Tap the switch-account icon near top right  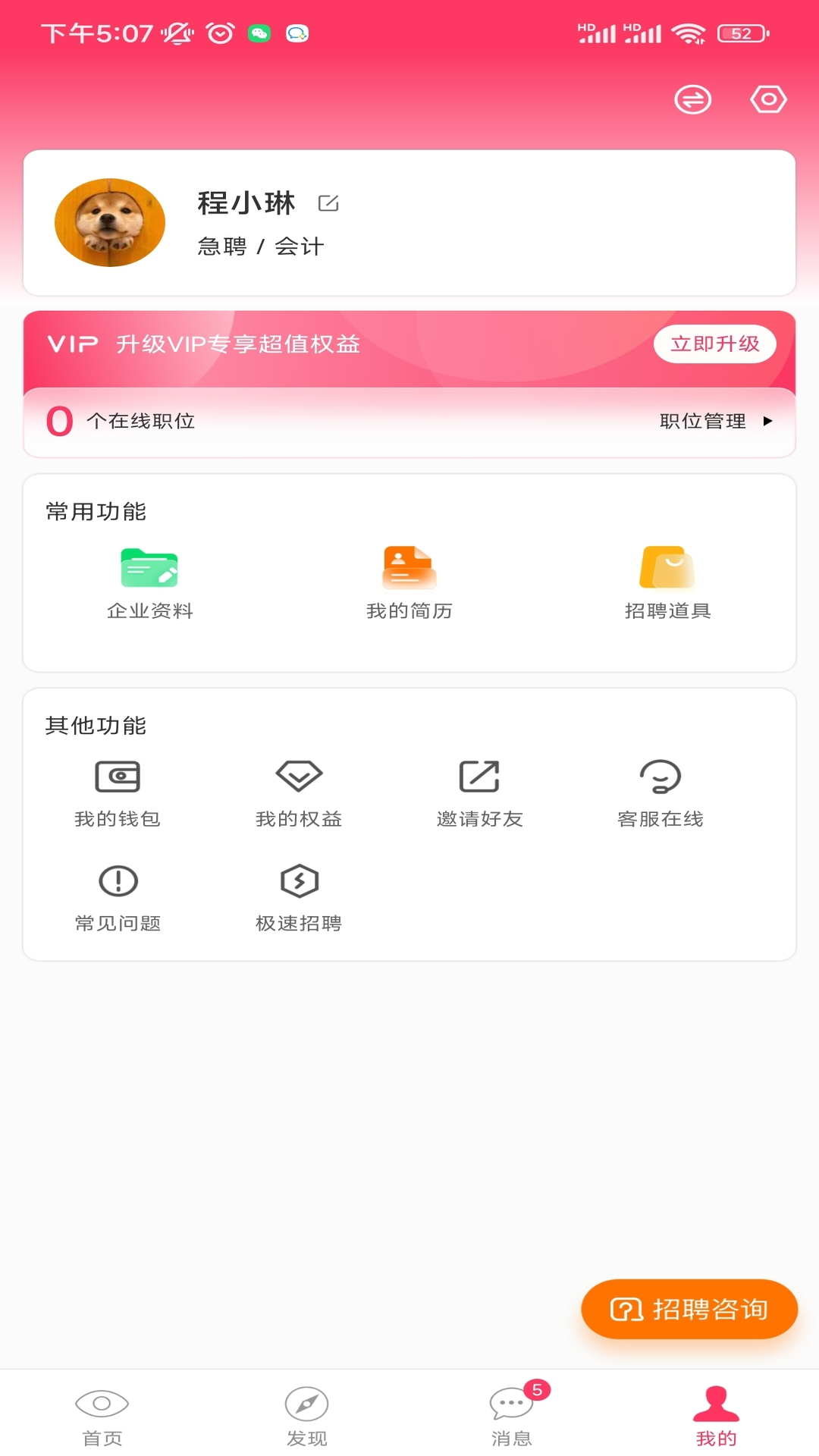[x=692, y=99]
